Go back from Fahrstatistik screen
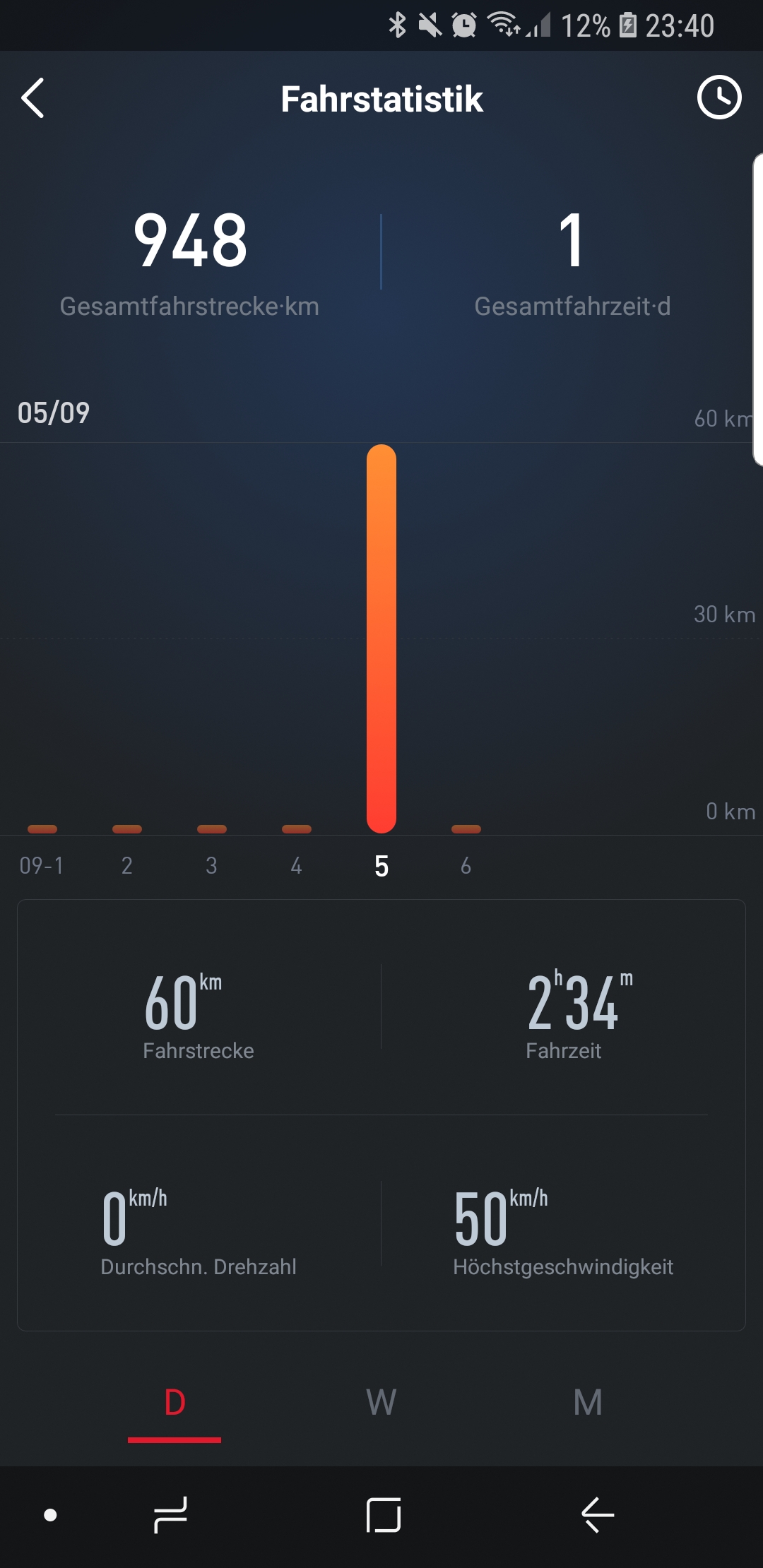Image resolution: width=763 pixels, height=1568 pixels. click(33, 98)
